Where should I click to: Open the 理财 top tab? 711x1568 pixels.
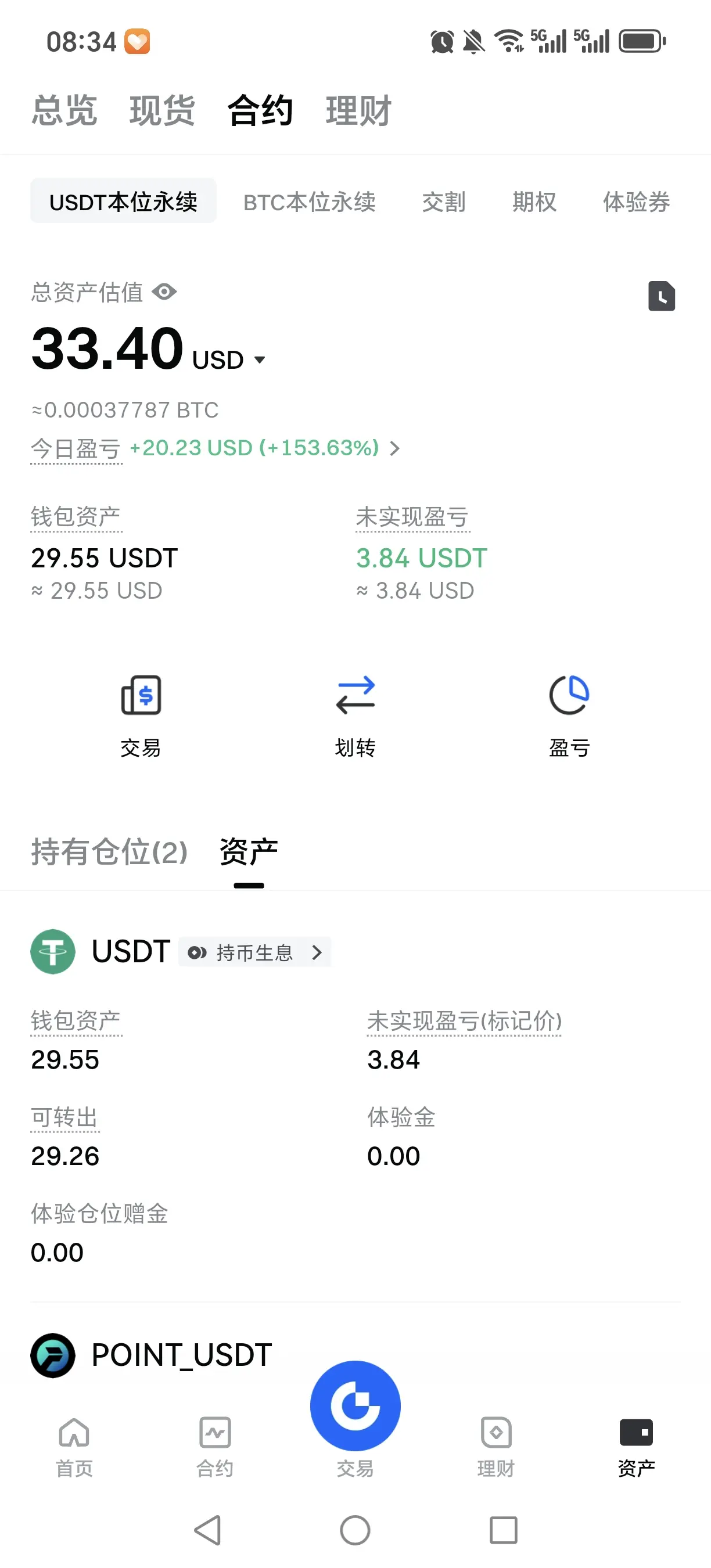click(358, 111)
